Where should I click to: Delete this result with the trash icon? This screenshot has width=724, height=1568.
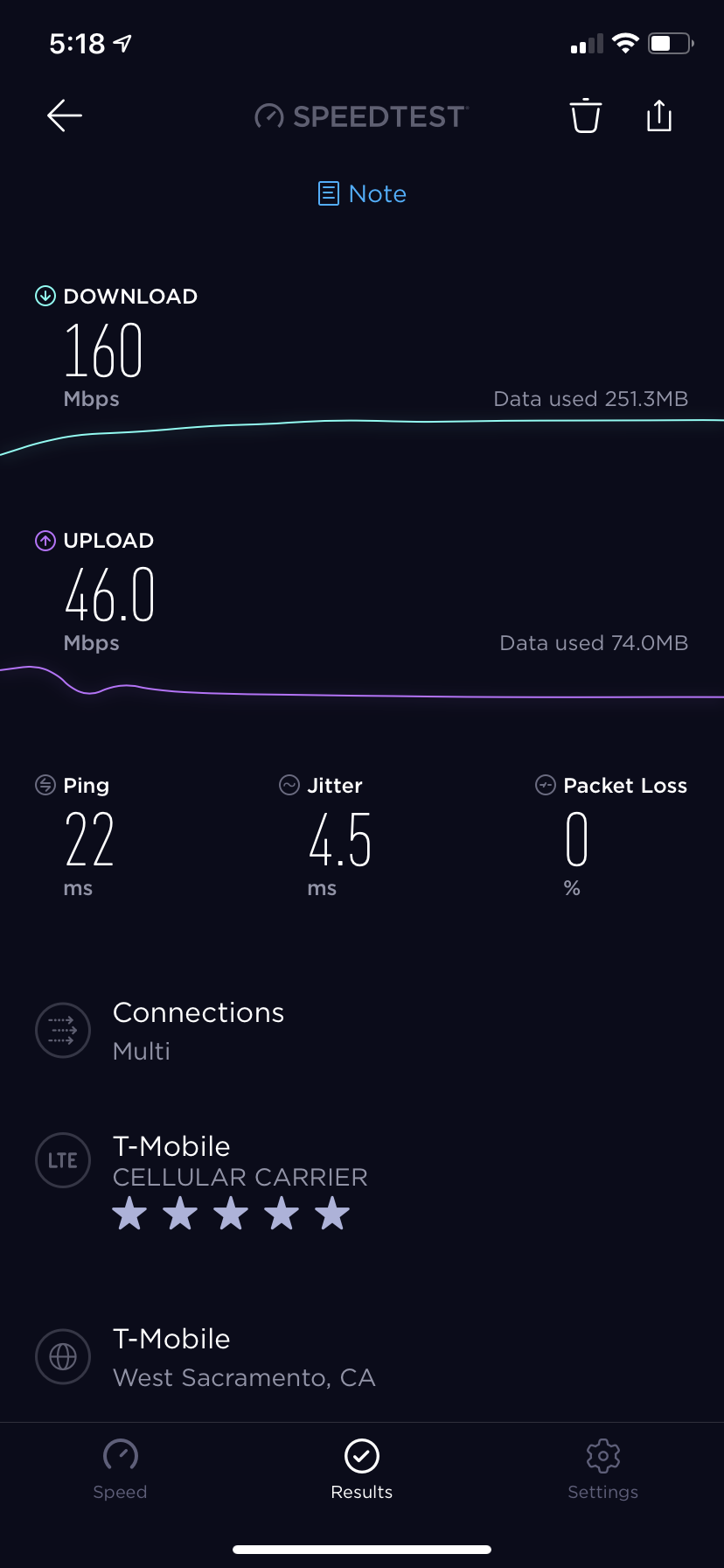pyautogui.click(x=585, y=115)
